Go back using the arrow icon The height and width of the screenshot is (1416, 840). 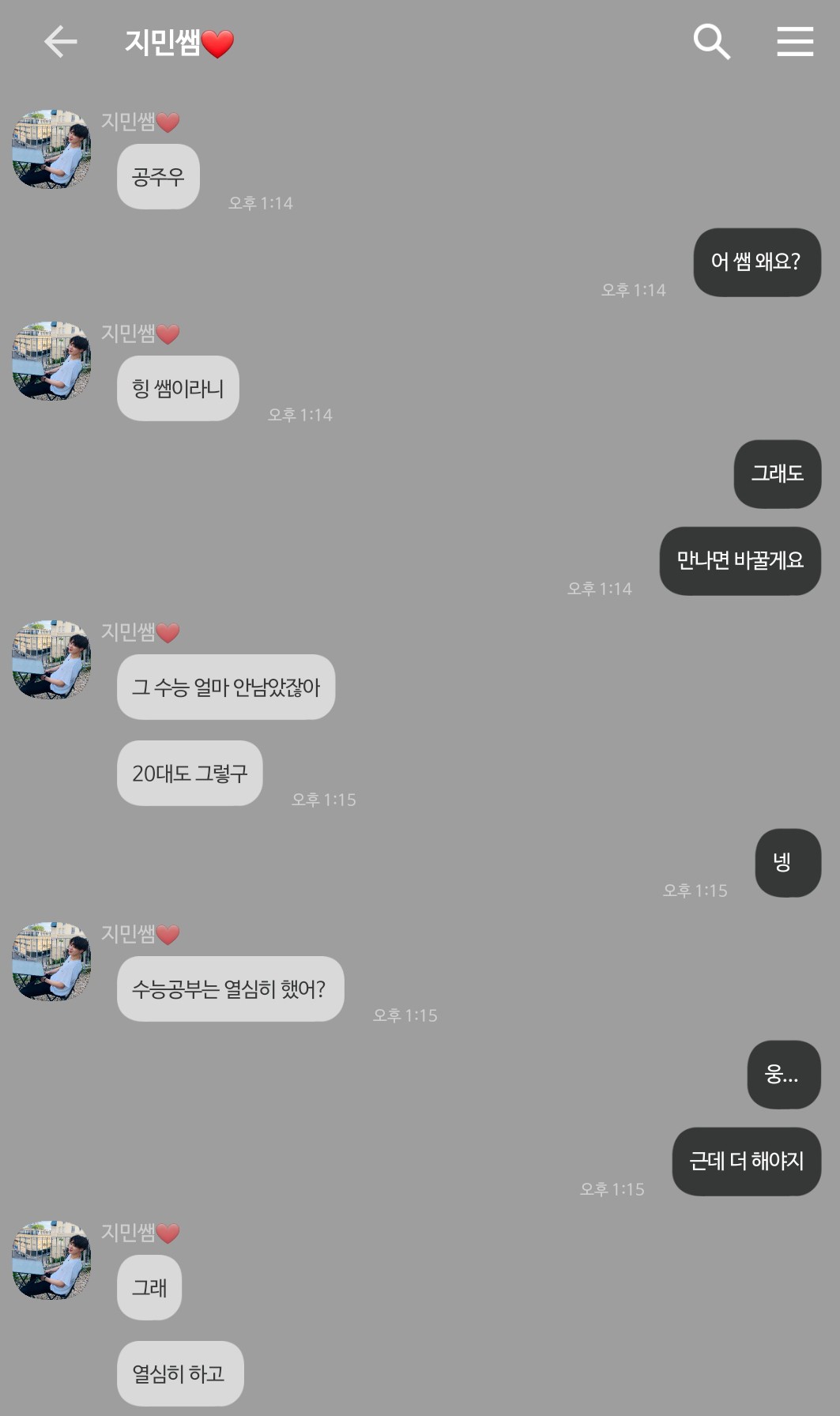coord(60,42)
